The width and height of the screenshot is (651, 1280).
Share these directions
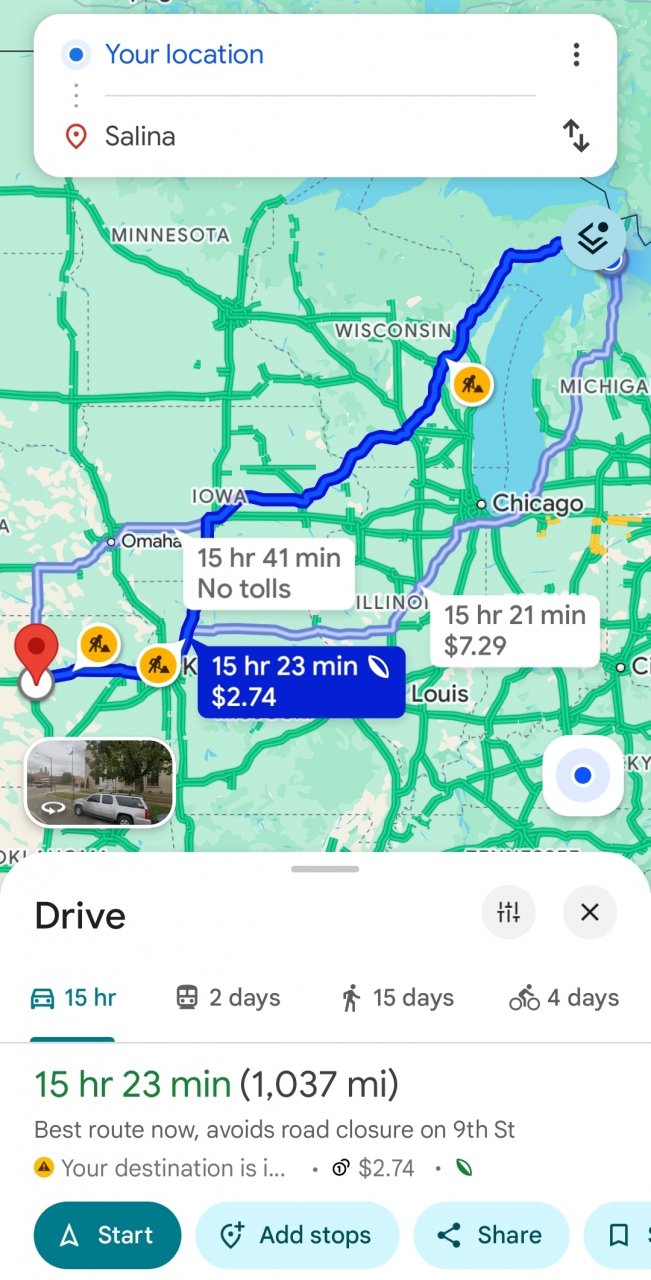coord(490,1235)
